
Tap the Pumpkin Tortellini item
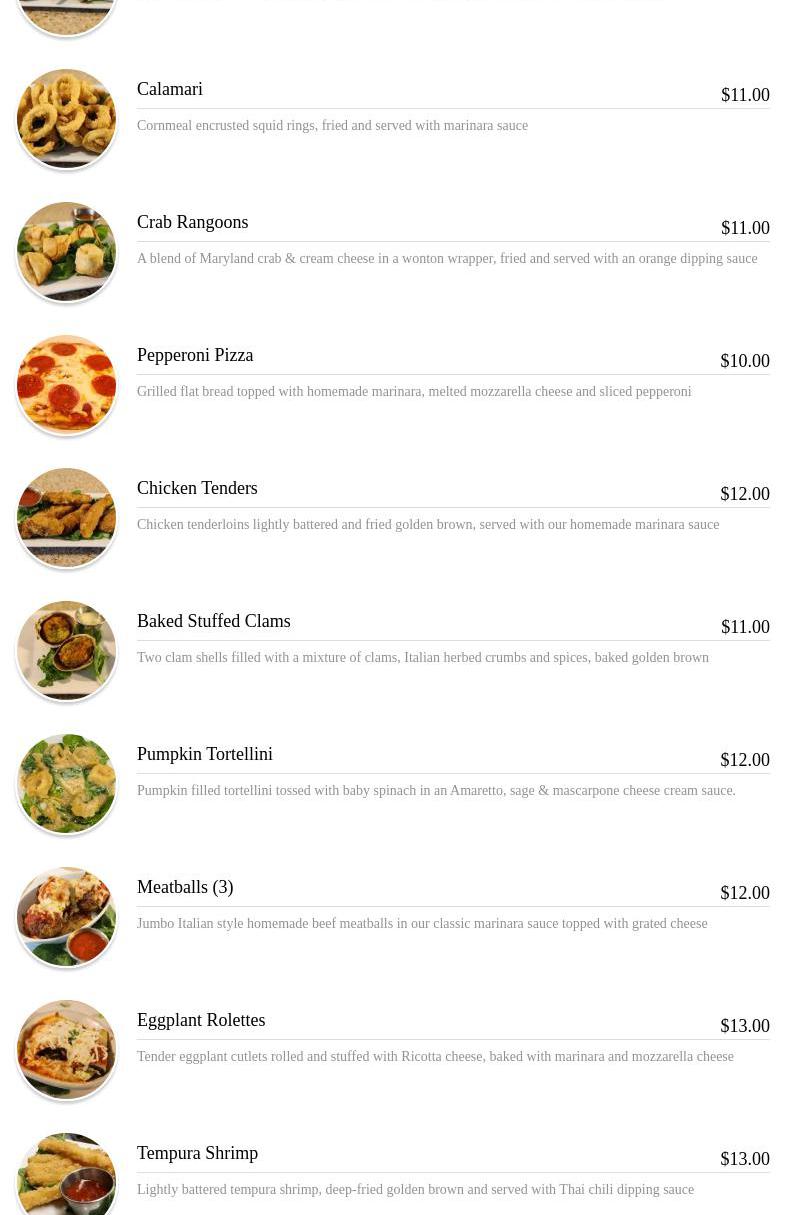pos(204,755)
